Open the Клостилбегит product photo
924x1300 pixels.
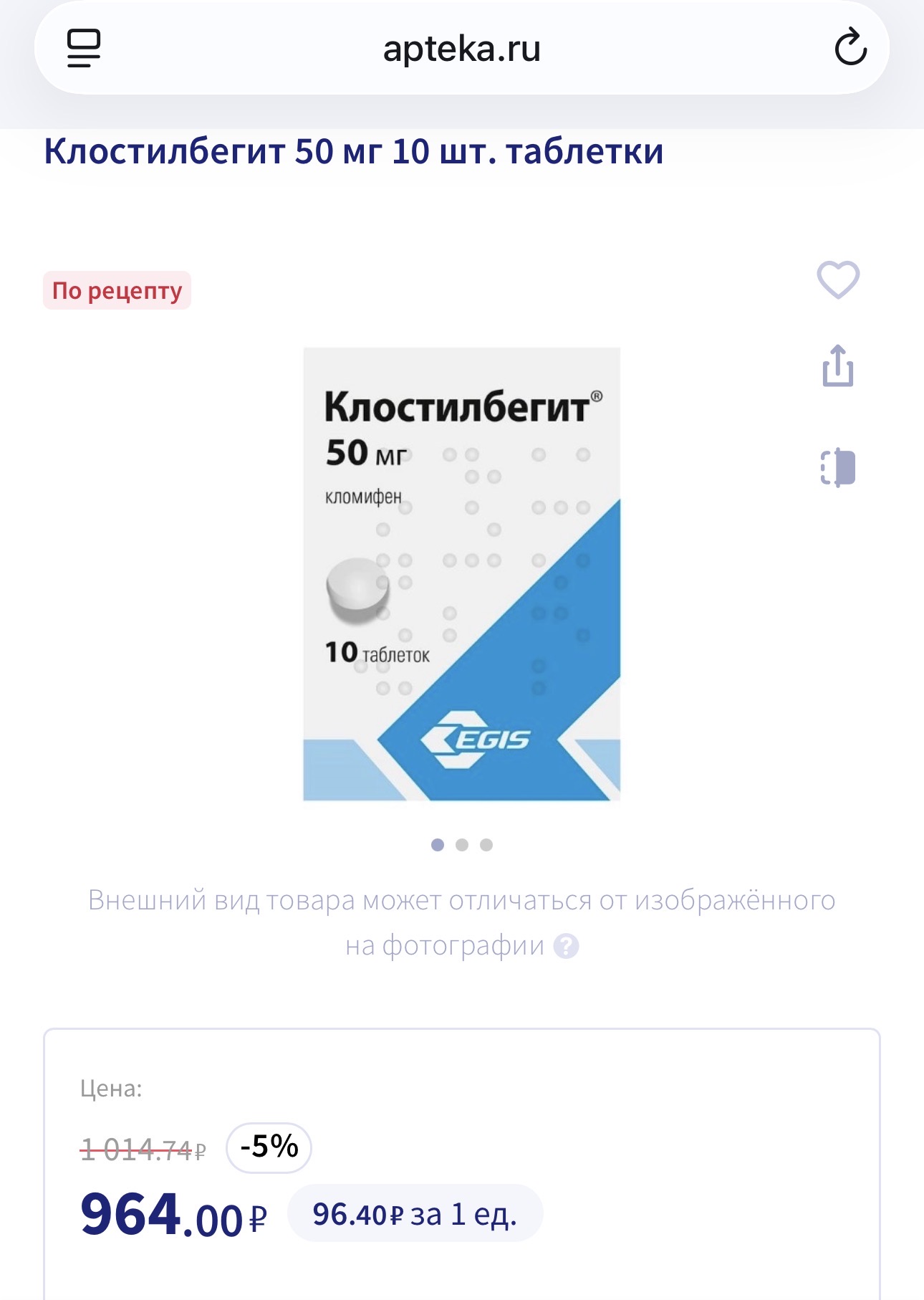(x=461, y=573)
